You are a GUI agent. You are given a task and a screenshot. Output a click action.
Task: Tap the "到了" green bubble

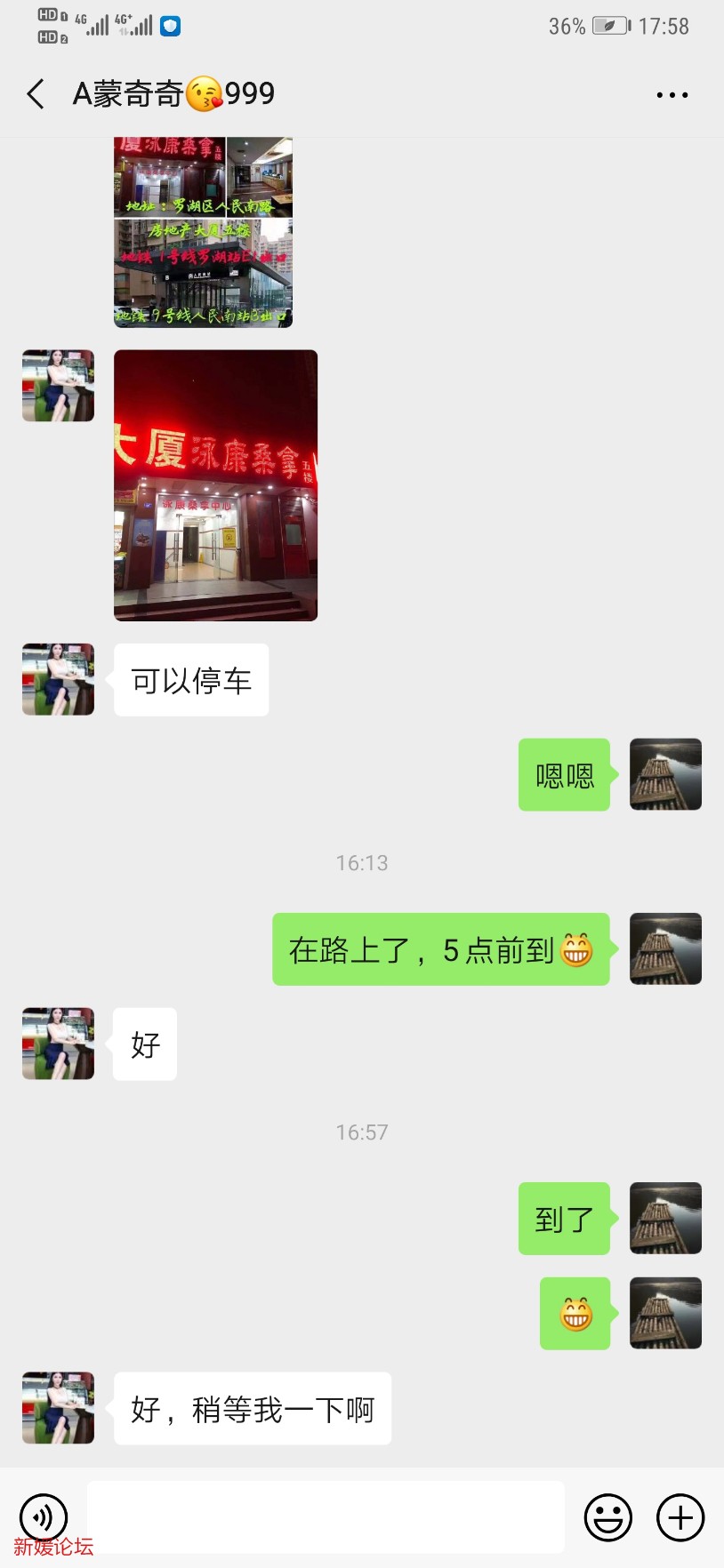click(564, 1219)
